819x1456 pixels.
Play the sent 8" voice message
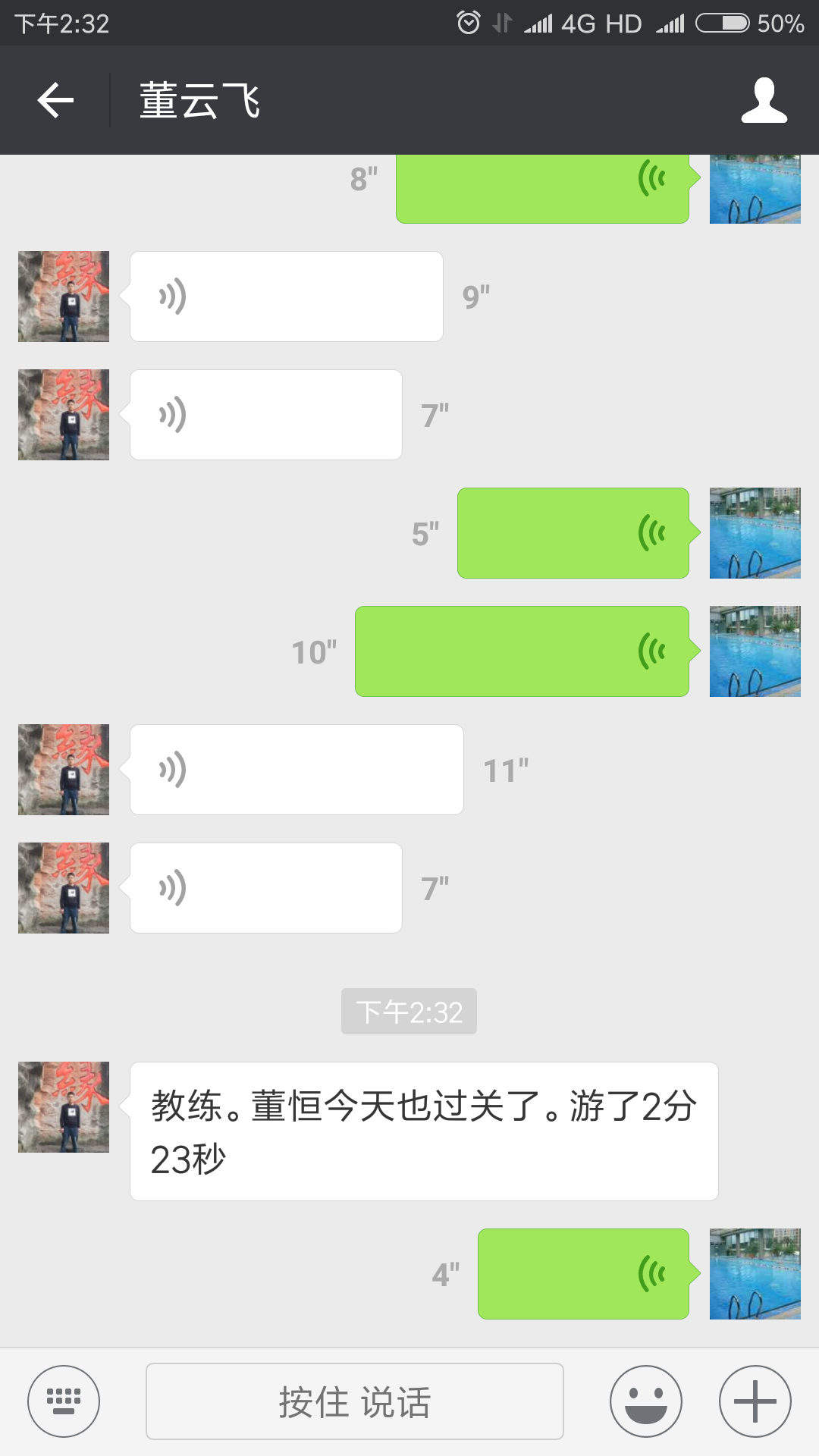(x=542, y=188)
